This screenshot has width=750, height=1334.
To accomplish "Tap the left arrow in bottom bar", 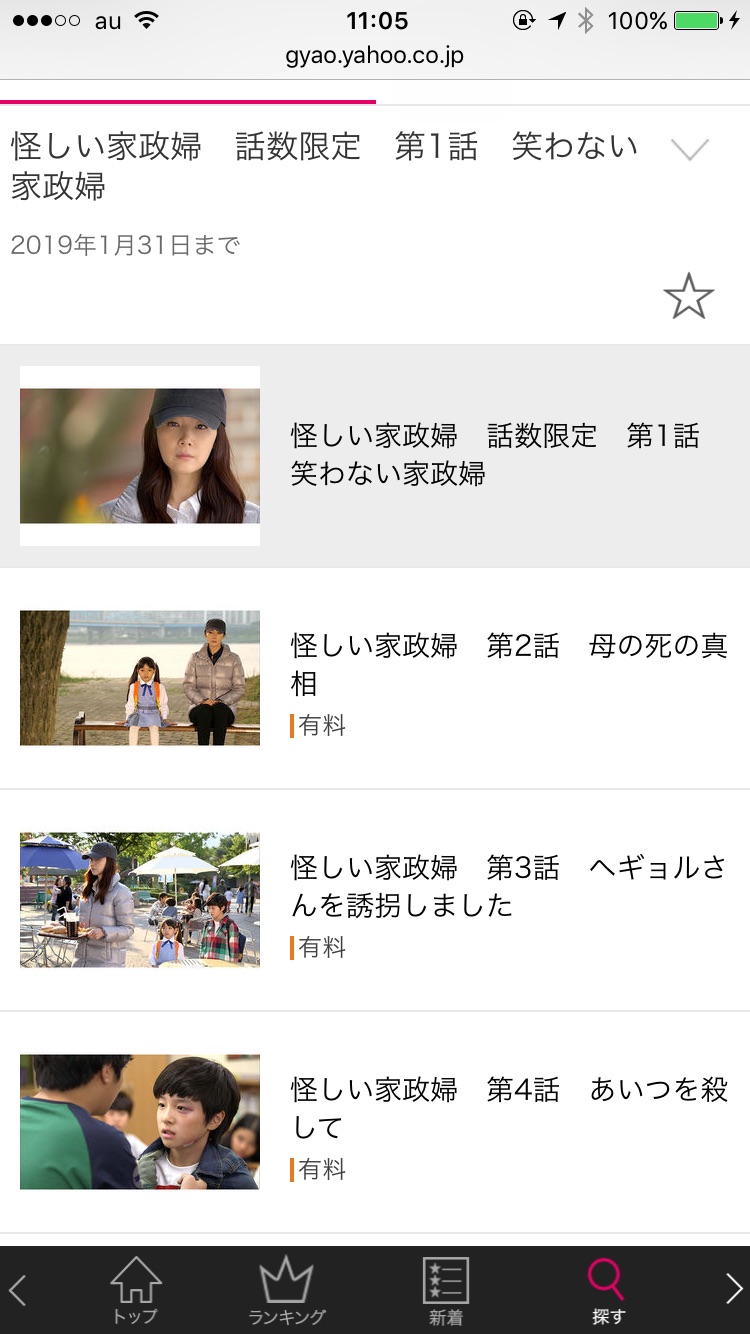I will click(x=18, y=1290).
